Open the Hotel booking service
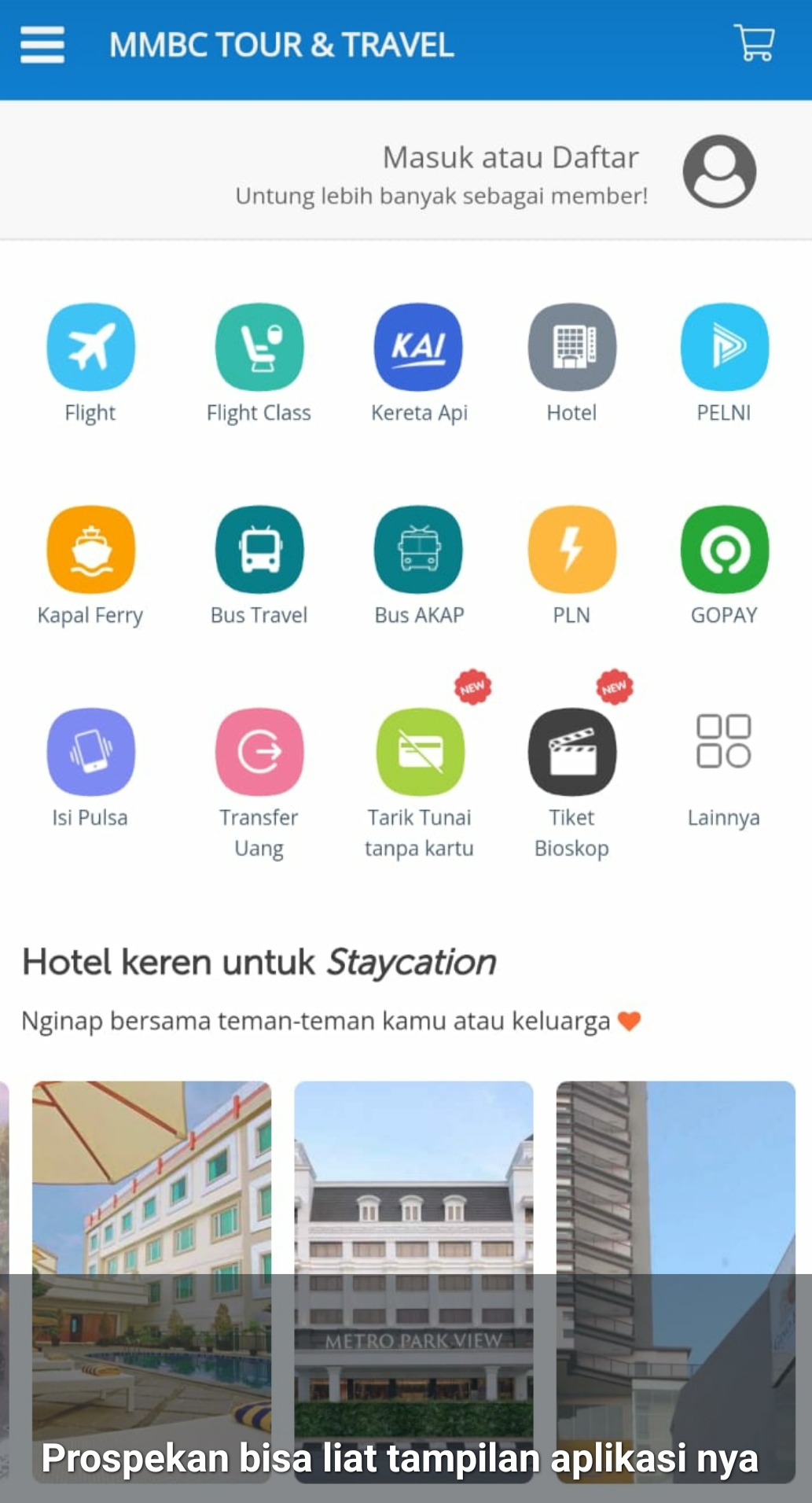The width and height of the screenshot is (812, 1503). (x=571, y=348)
